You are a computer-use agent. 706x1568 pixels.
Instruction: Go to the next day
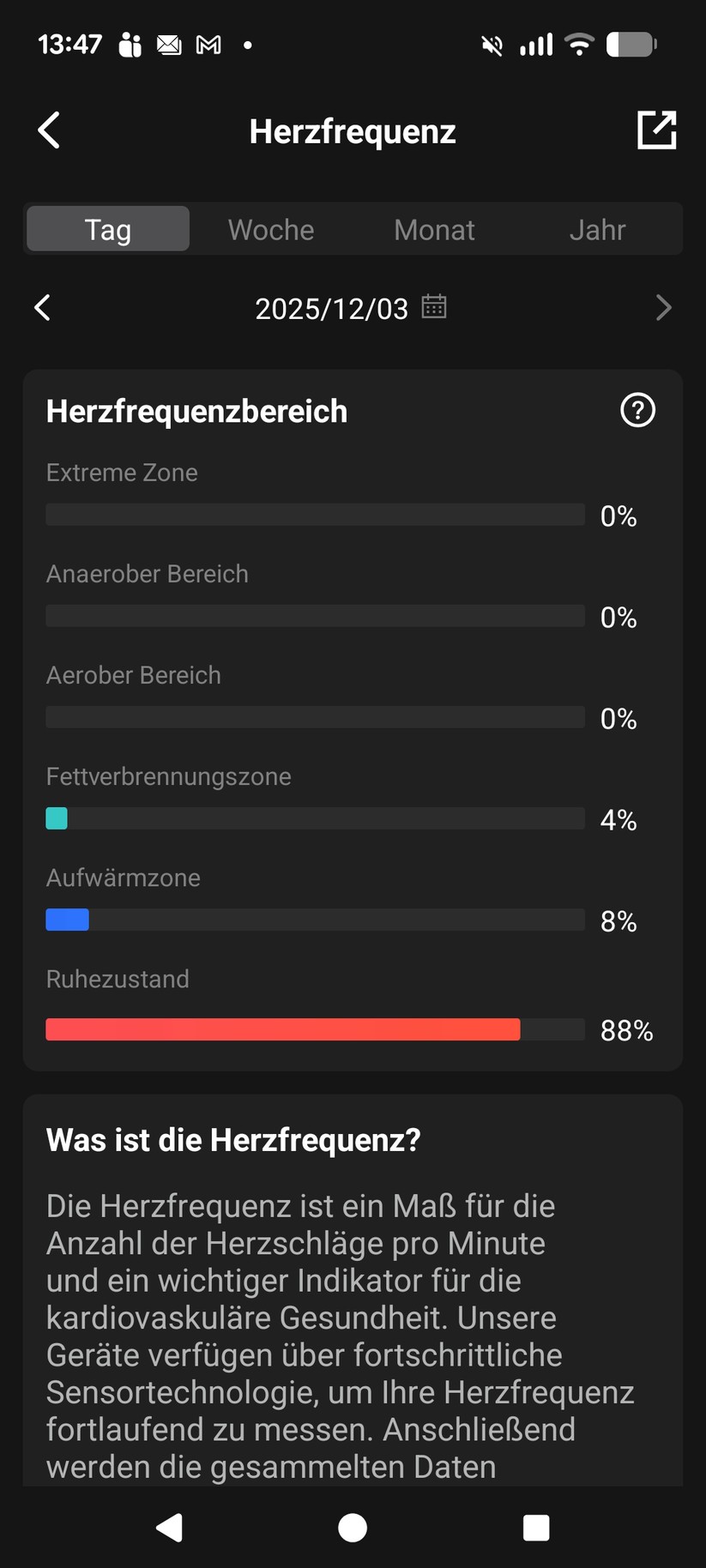click(x=662, y=307)
